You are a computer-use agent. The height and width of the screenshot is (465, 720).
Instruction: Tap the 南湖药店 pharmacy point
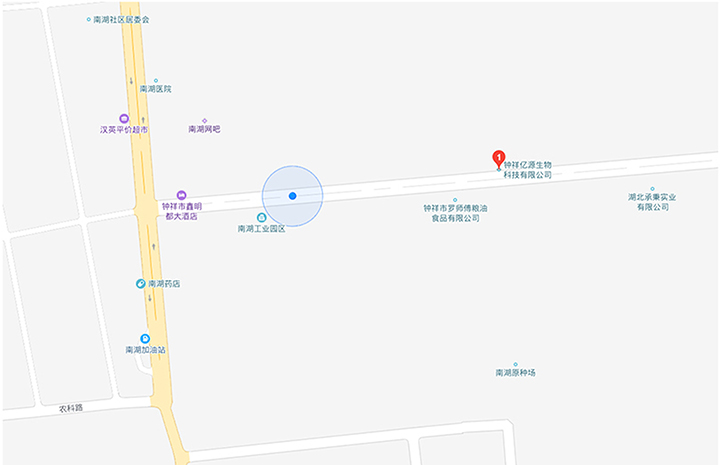click(142, 284)
